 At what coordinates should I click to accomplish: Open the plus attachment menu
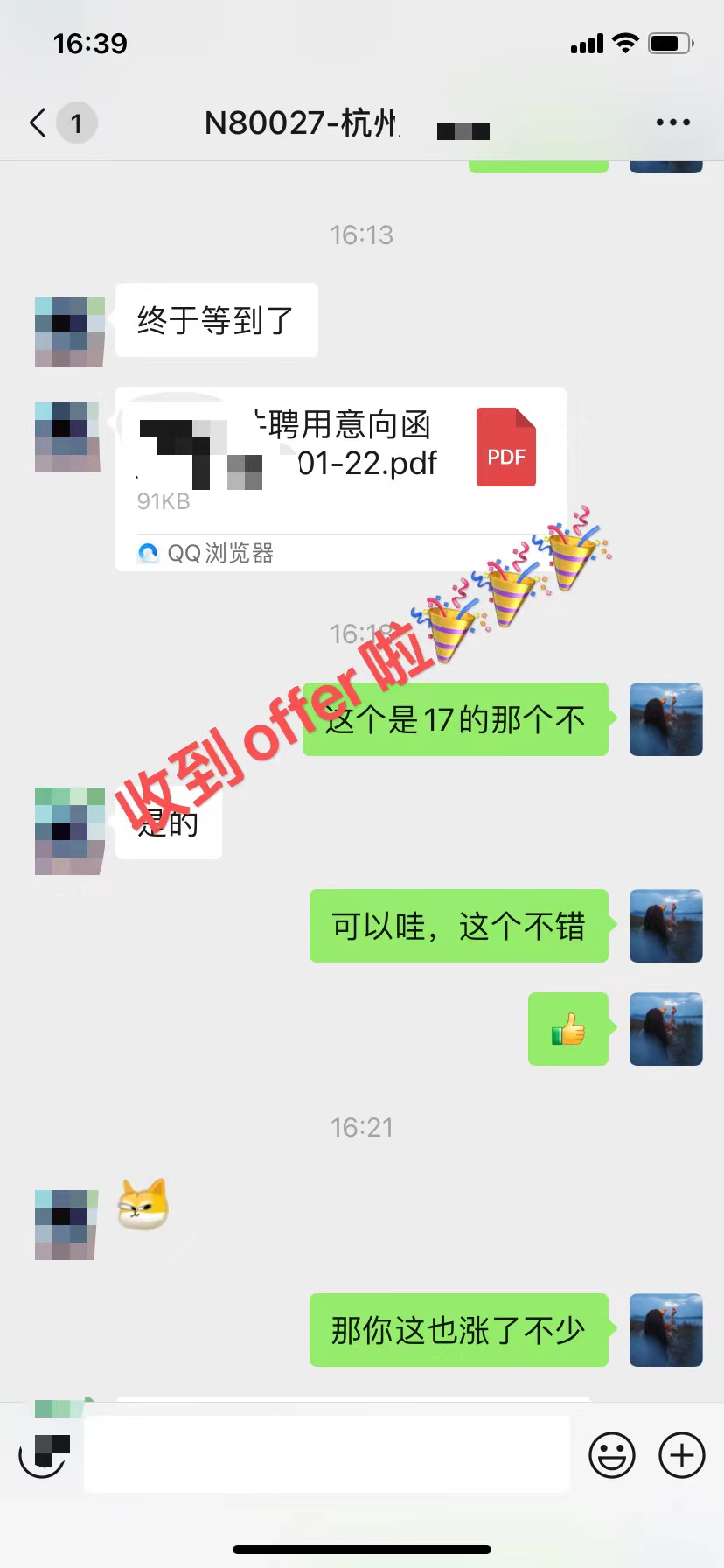[x=681, y=1455]
